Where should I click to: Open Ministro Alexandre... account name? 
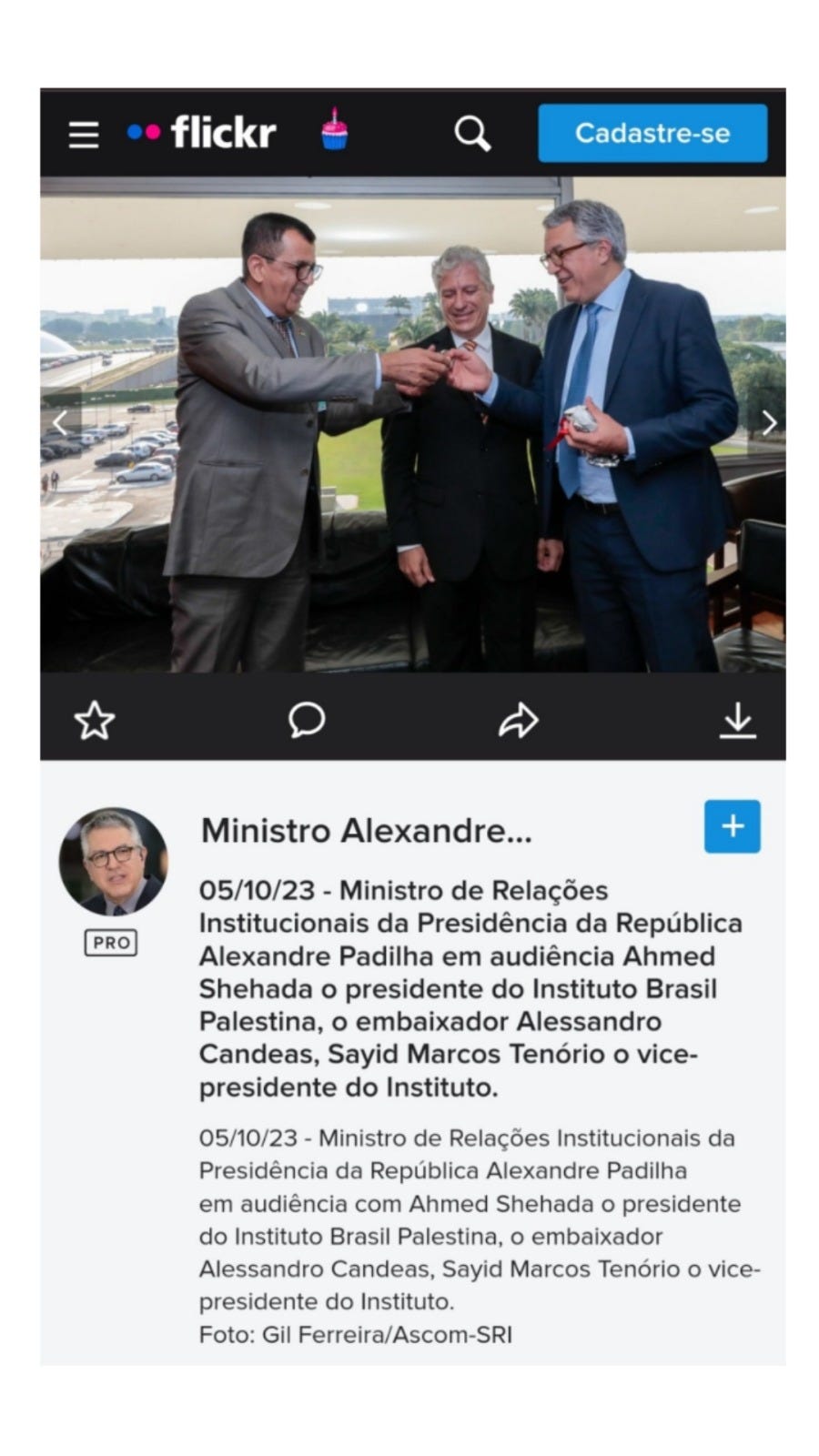point(366,830)
